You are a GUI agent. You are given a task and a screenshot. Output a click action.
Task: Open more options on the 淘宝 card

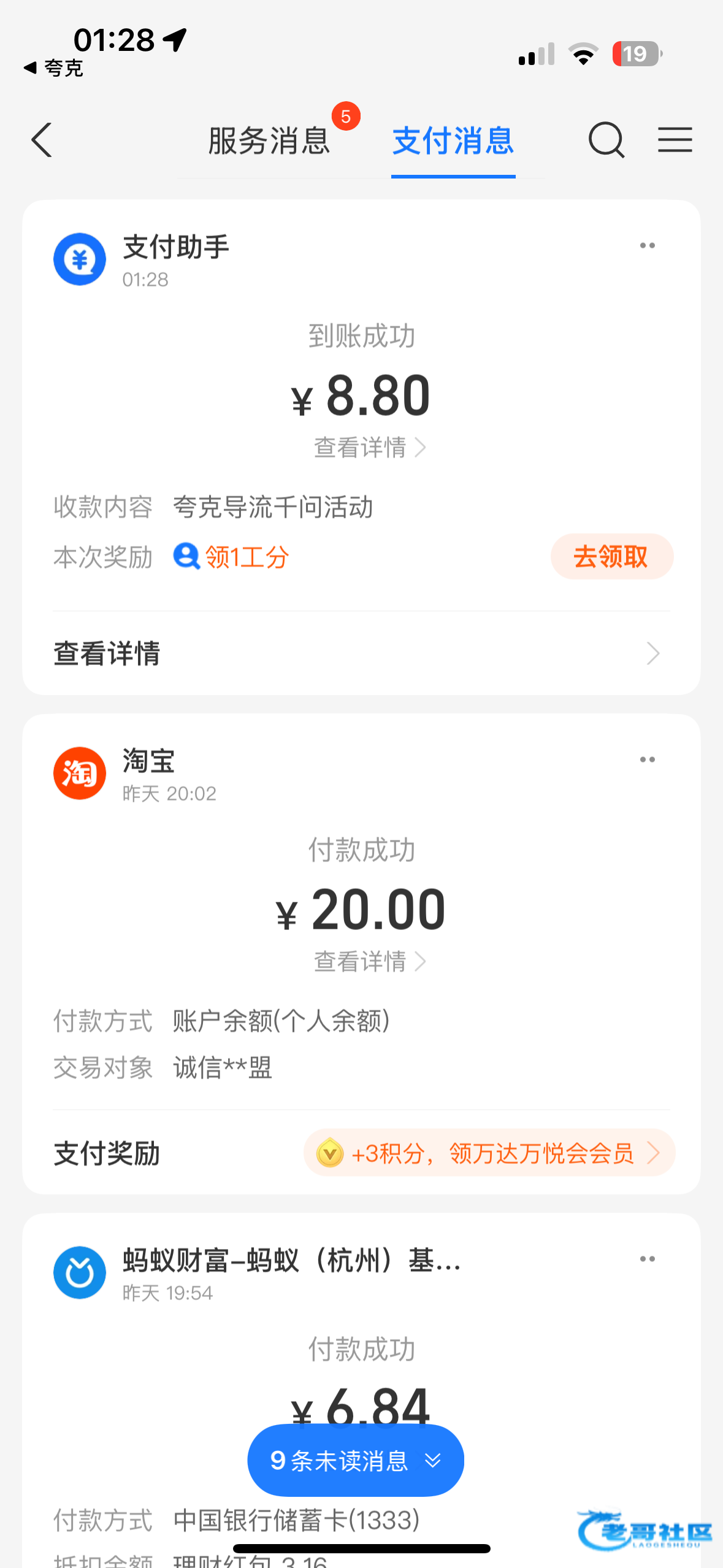(x=648, y=759)
